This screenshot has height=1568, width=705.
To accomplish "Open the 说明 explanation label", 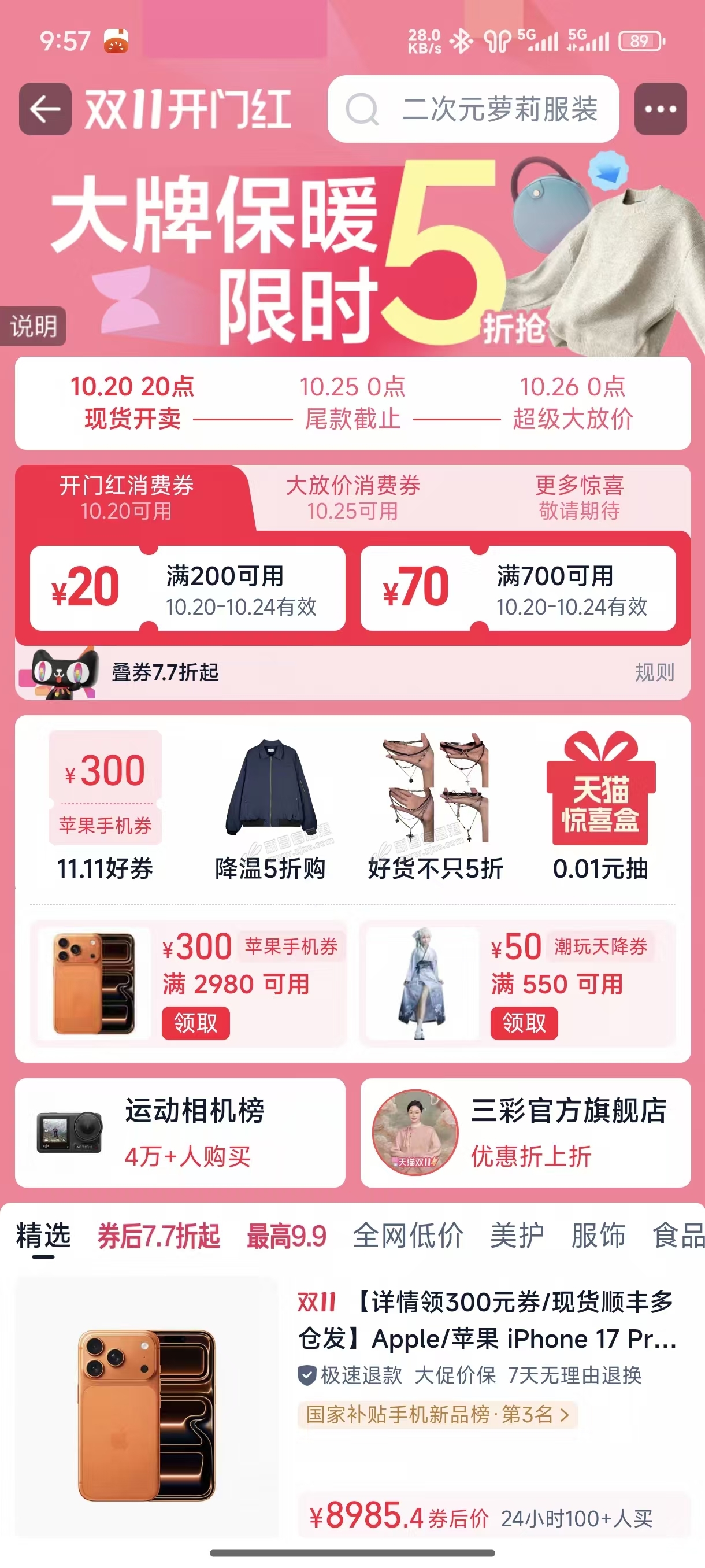I will click(x=33, y=326).
